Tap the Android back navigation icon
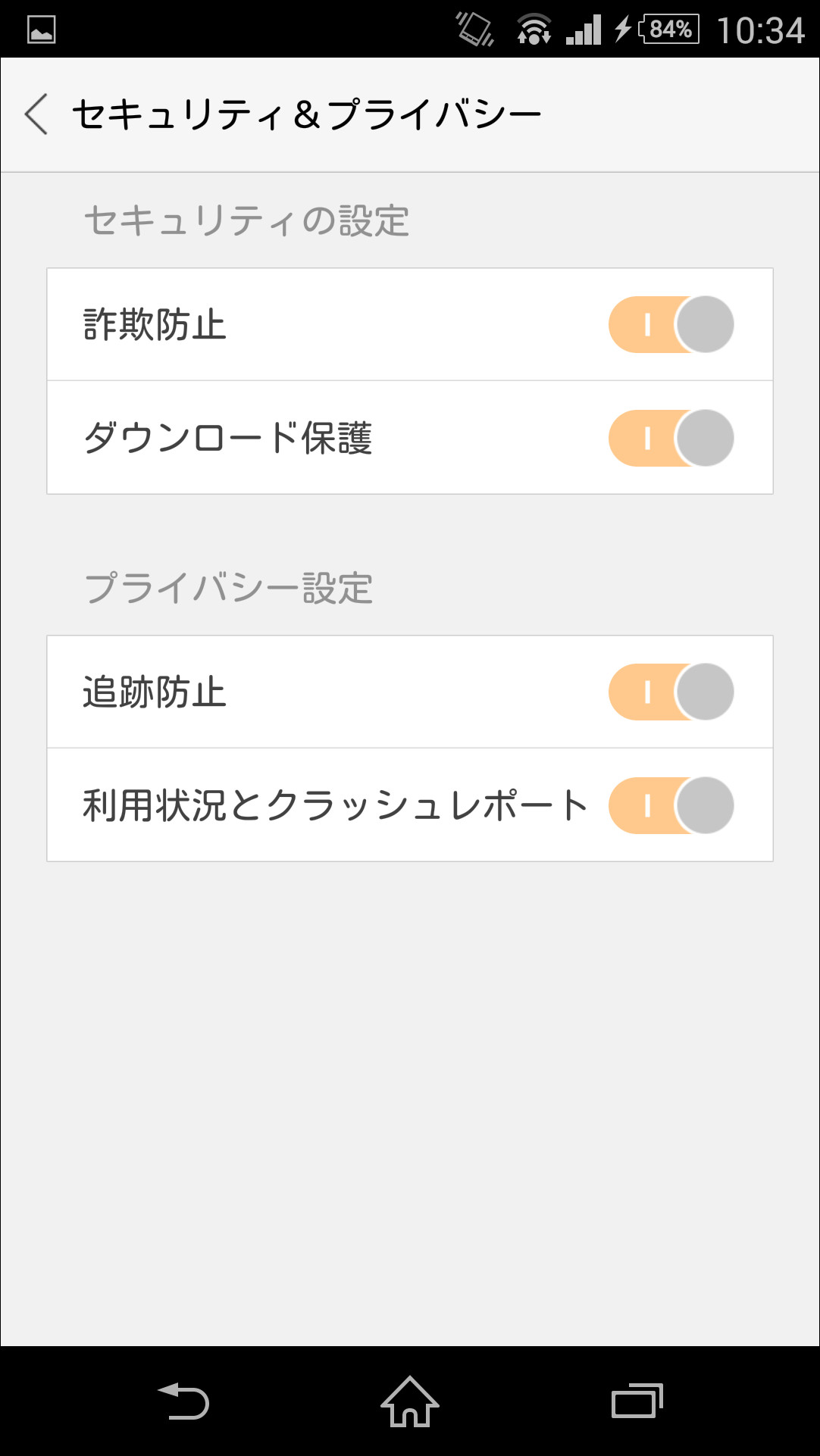Image resolution: width=820 pixels, height=1456 pixels. 184,1401
